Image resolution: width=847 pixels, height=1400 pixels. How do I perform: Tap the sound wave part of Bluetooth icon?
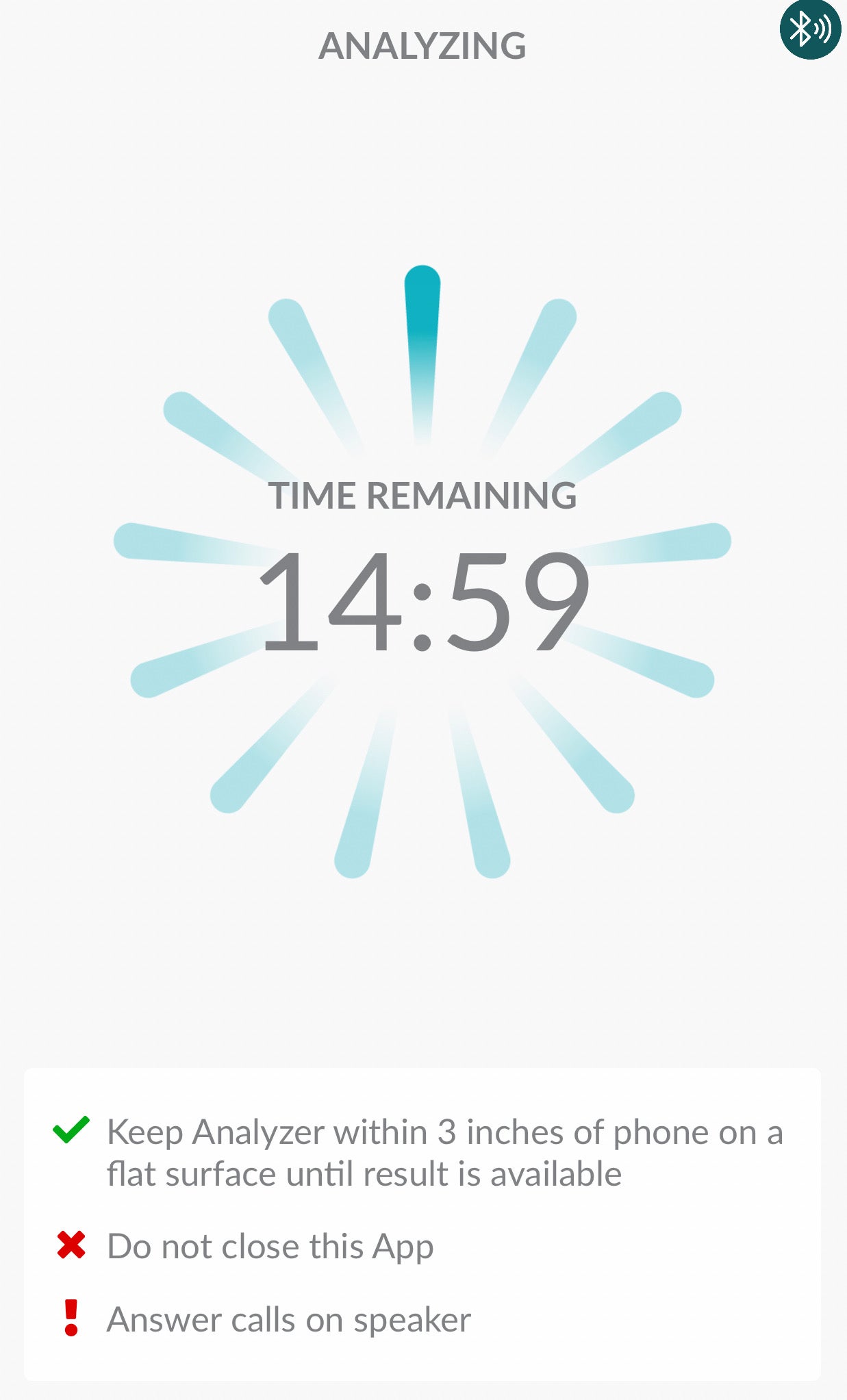tap(824, 29)
